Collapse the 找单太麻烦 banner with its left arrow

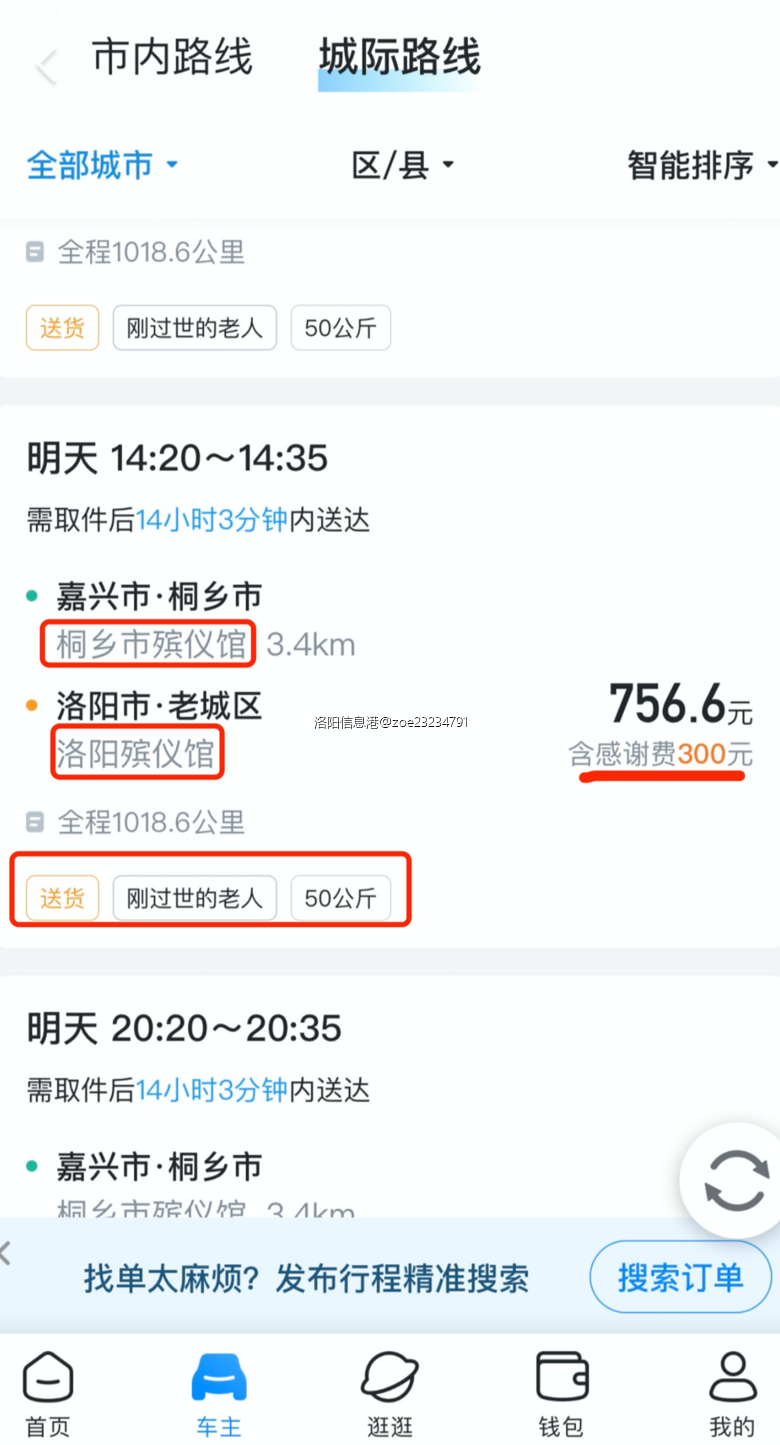(x=8, y=1252)
